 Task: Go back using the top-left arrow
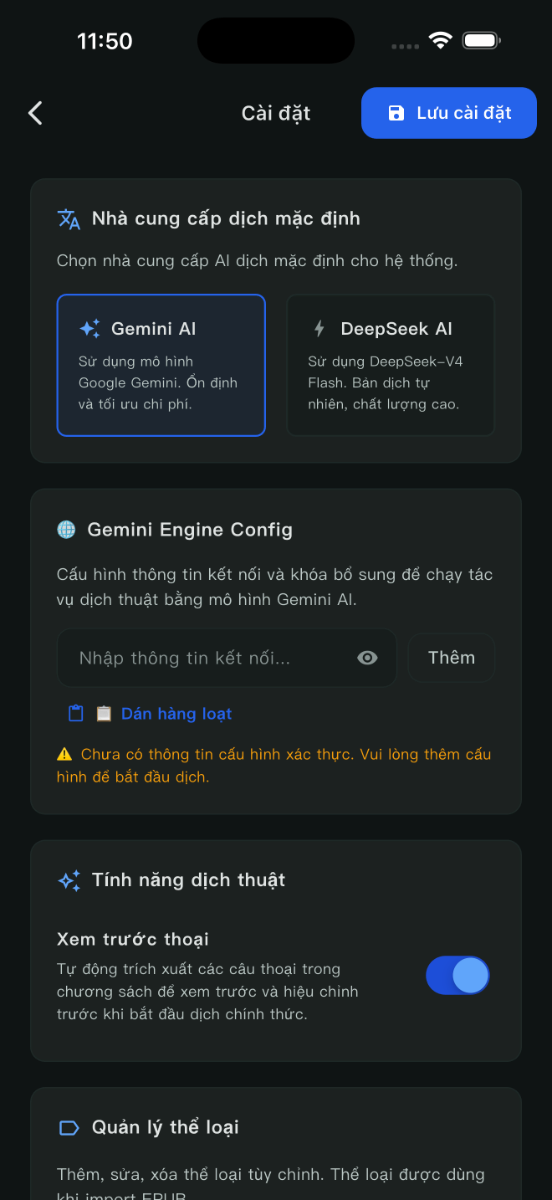(36, 113)
